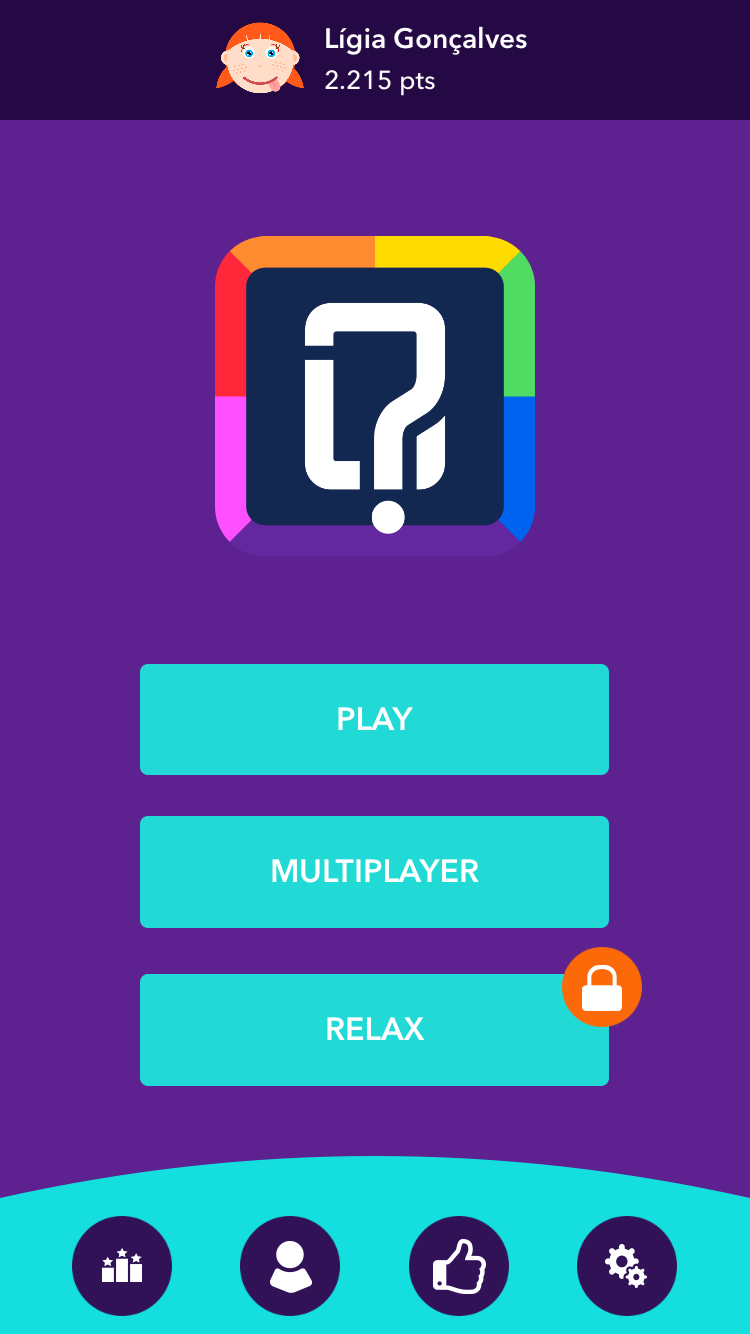Select the locked RELAX mode
Image resolution: width=750 pixels, height=1334 pixels.
point(374,1029)
